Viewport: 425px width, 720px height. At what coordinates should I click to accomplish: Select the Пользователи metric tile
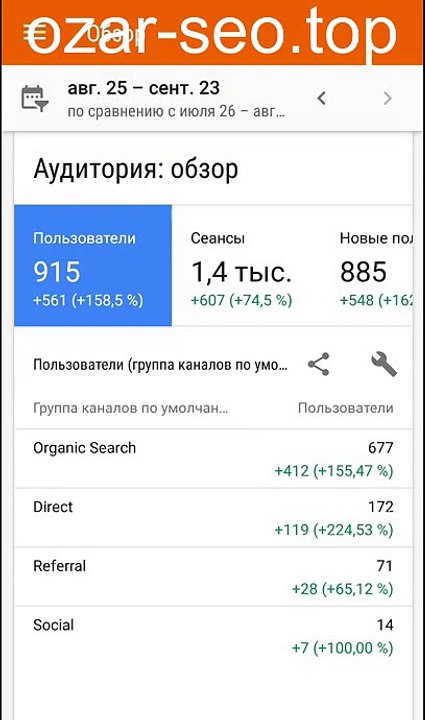pos(93,265)
